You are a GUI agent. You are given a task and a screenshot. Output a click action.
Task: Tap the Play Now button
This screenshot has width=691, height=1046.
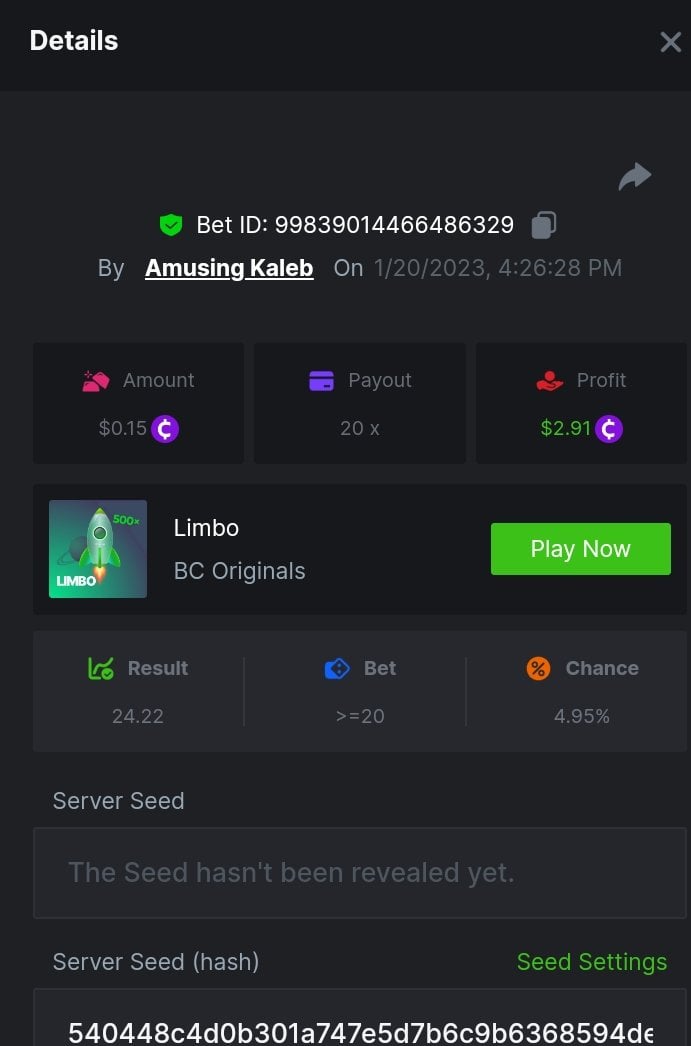[580, 549]
